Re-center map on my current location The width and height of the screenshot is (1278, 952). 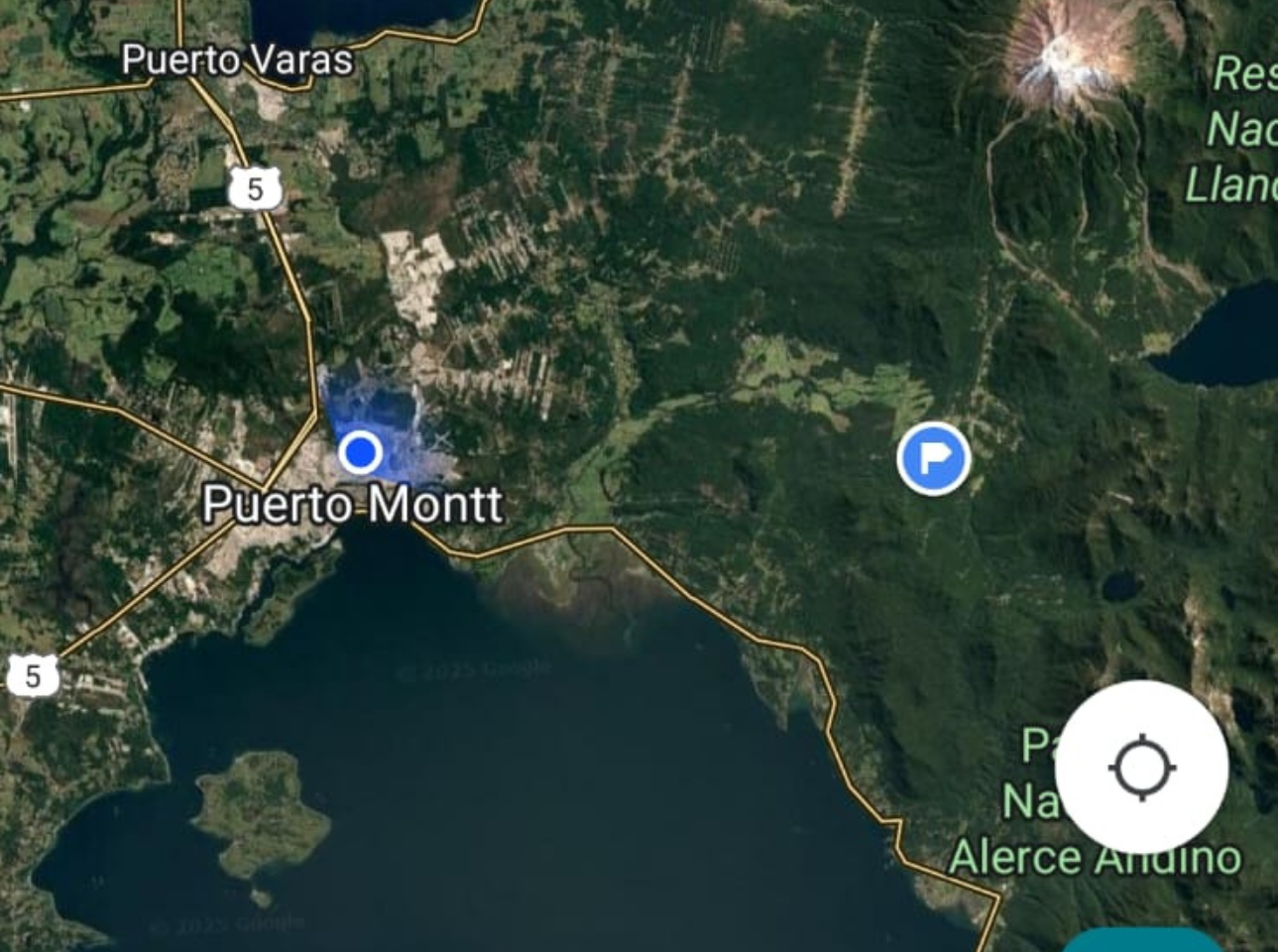point(1142,767)
